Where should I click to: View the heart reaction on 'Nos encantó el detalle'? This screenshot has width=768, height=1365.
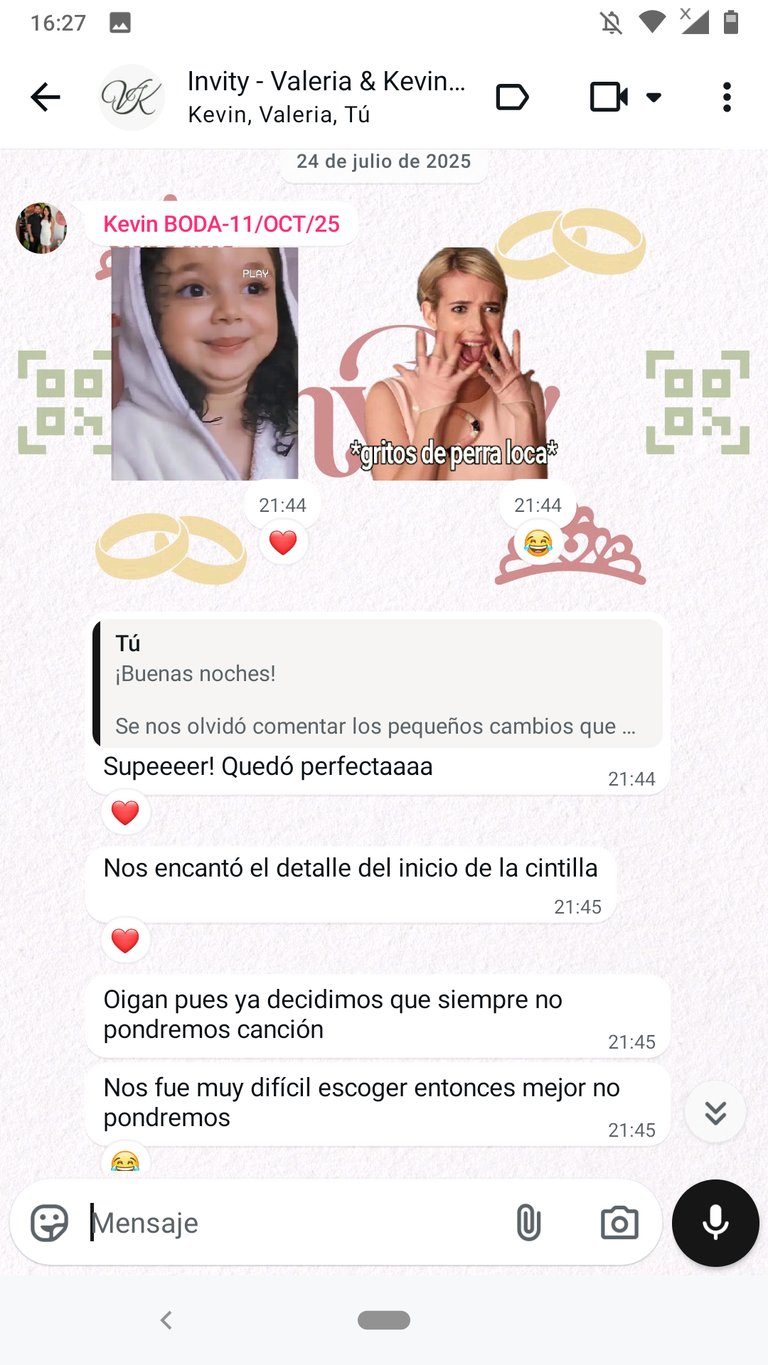tap(125, 941)
